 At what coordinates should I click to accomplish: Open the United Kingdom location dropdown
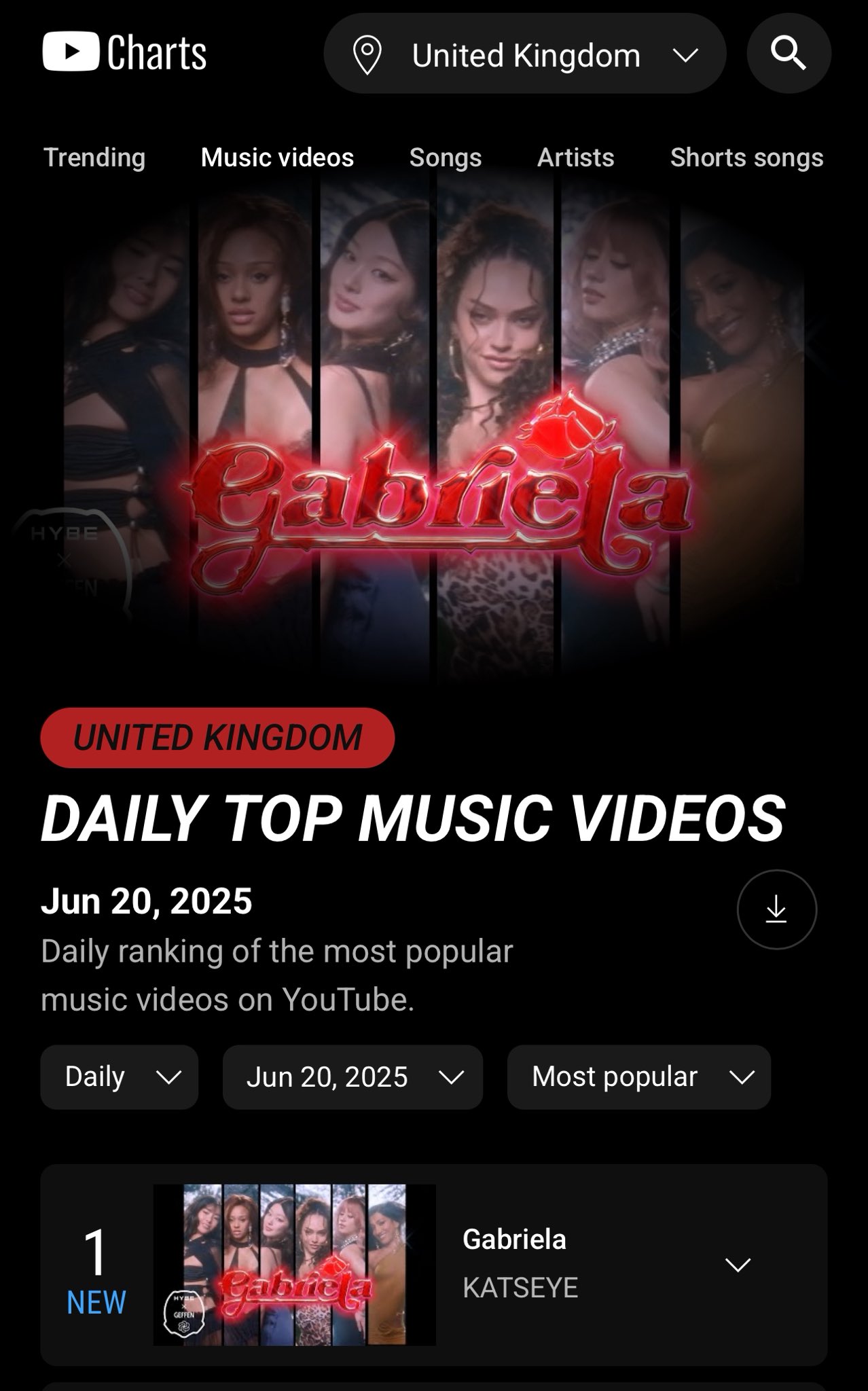pos(525,54)
